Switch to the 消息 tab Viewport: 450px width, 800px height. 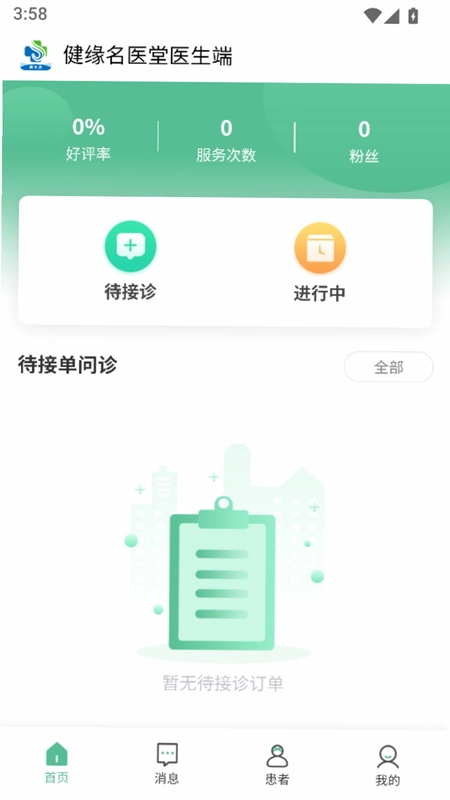167,764
